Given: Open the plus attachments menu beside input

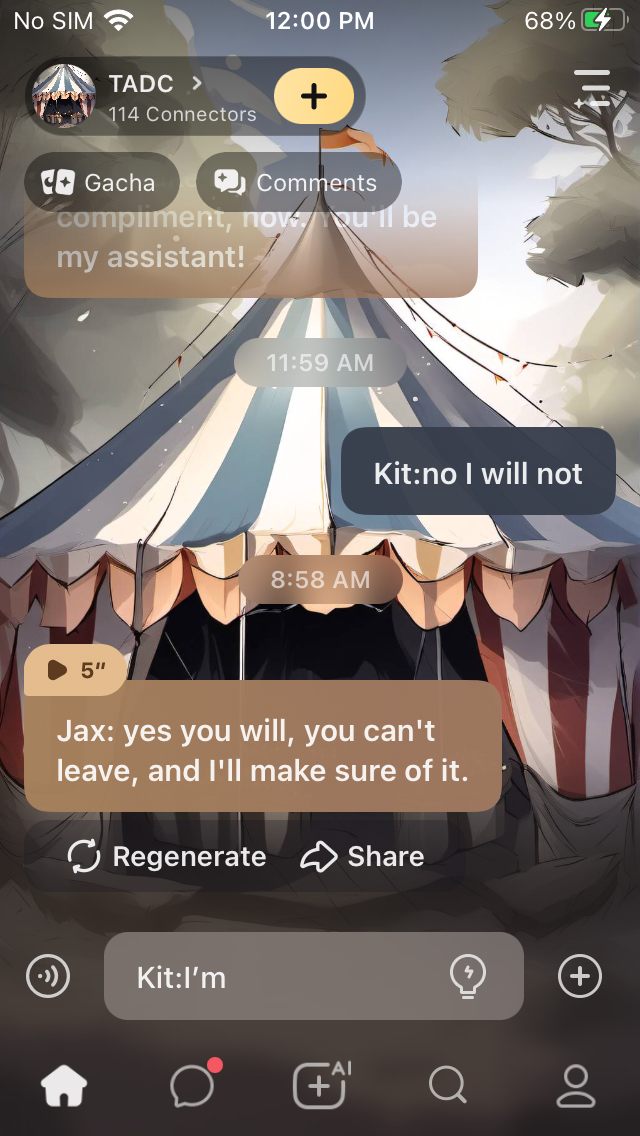Looking at the screenshot, I should [580, 976].
